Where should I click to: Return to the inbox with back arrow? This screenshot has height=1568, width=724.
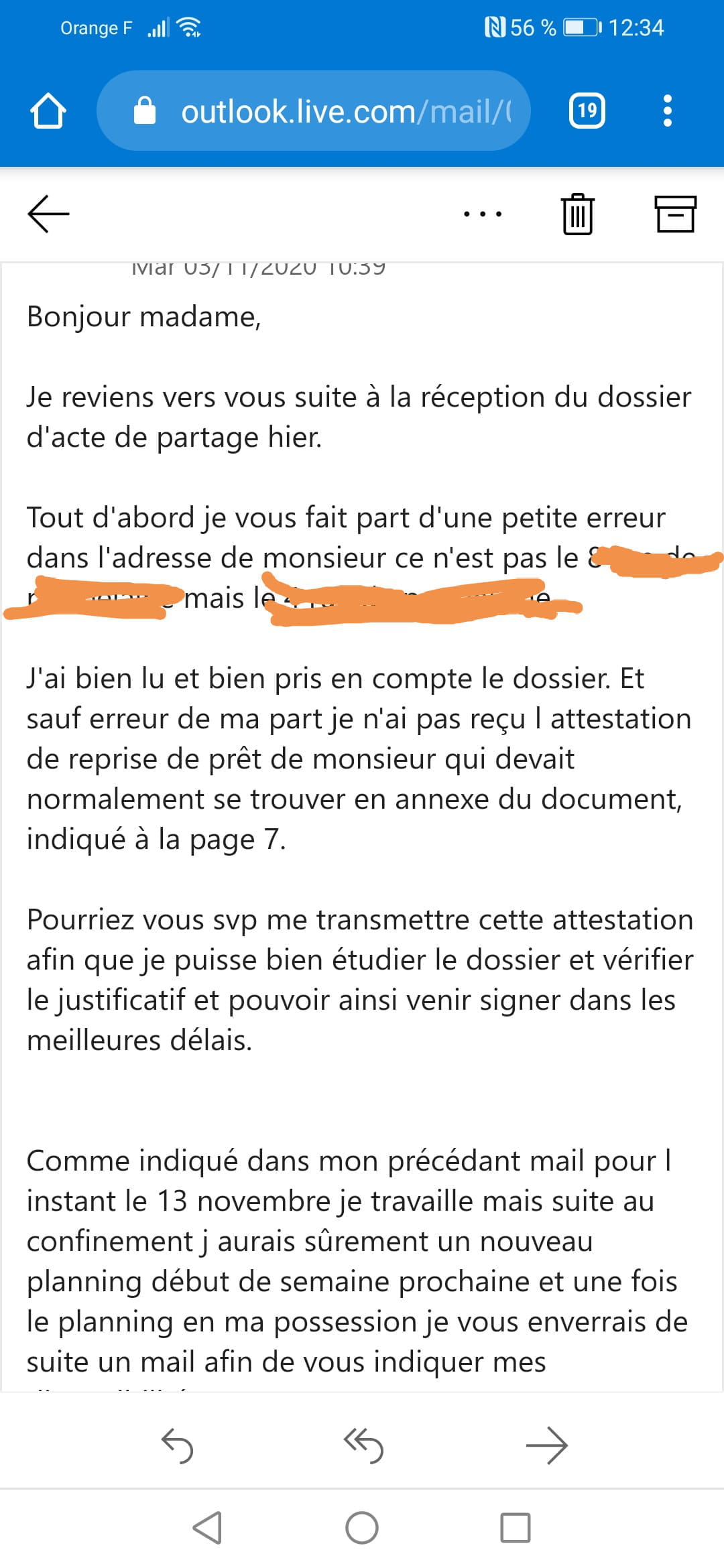point(48,214)
